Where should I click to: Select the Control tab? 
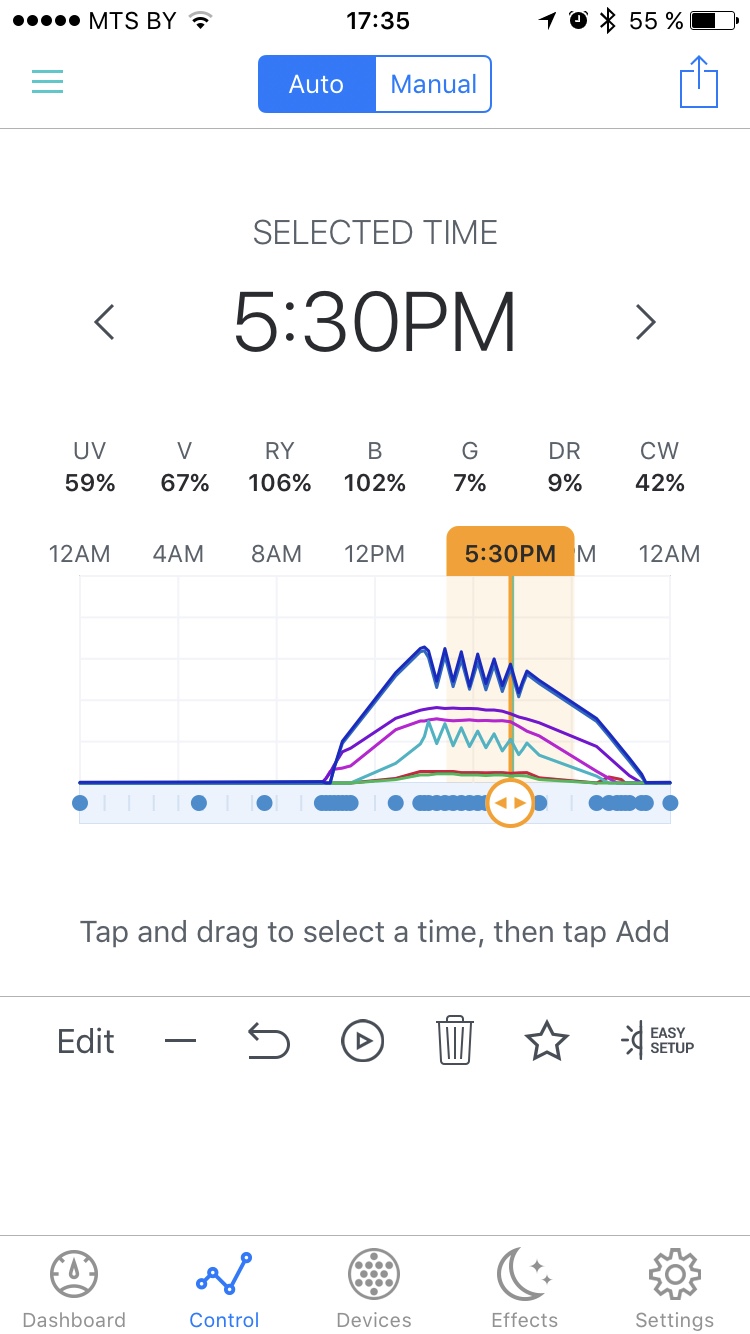tap(224, 1289)
